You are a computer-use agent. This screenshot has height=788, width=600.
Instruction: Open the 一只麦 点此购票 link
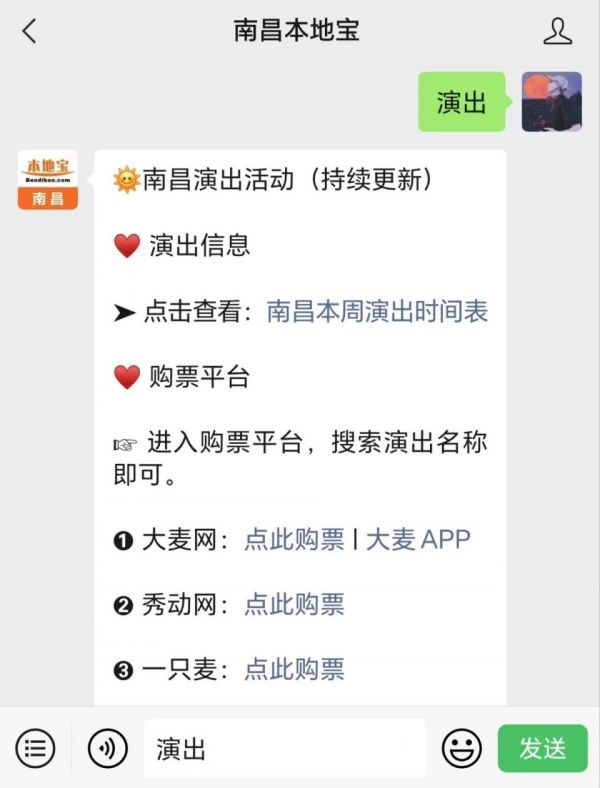click(x=294, y=669)
